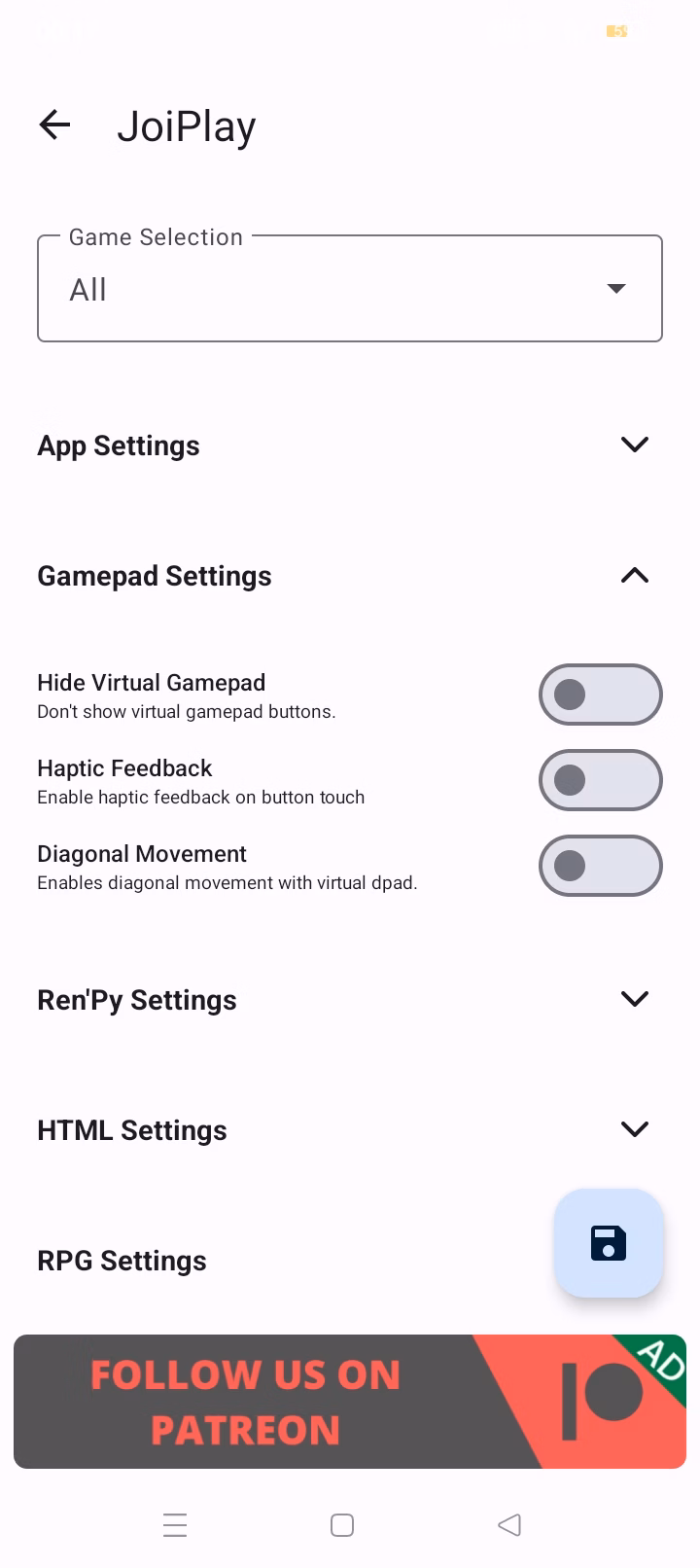Go back using the app bar arrow
The width and height of the screenshot is (700, 1568).
tap(55, 125)
